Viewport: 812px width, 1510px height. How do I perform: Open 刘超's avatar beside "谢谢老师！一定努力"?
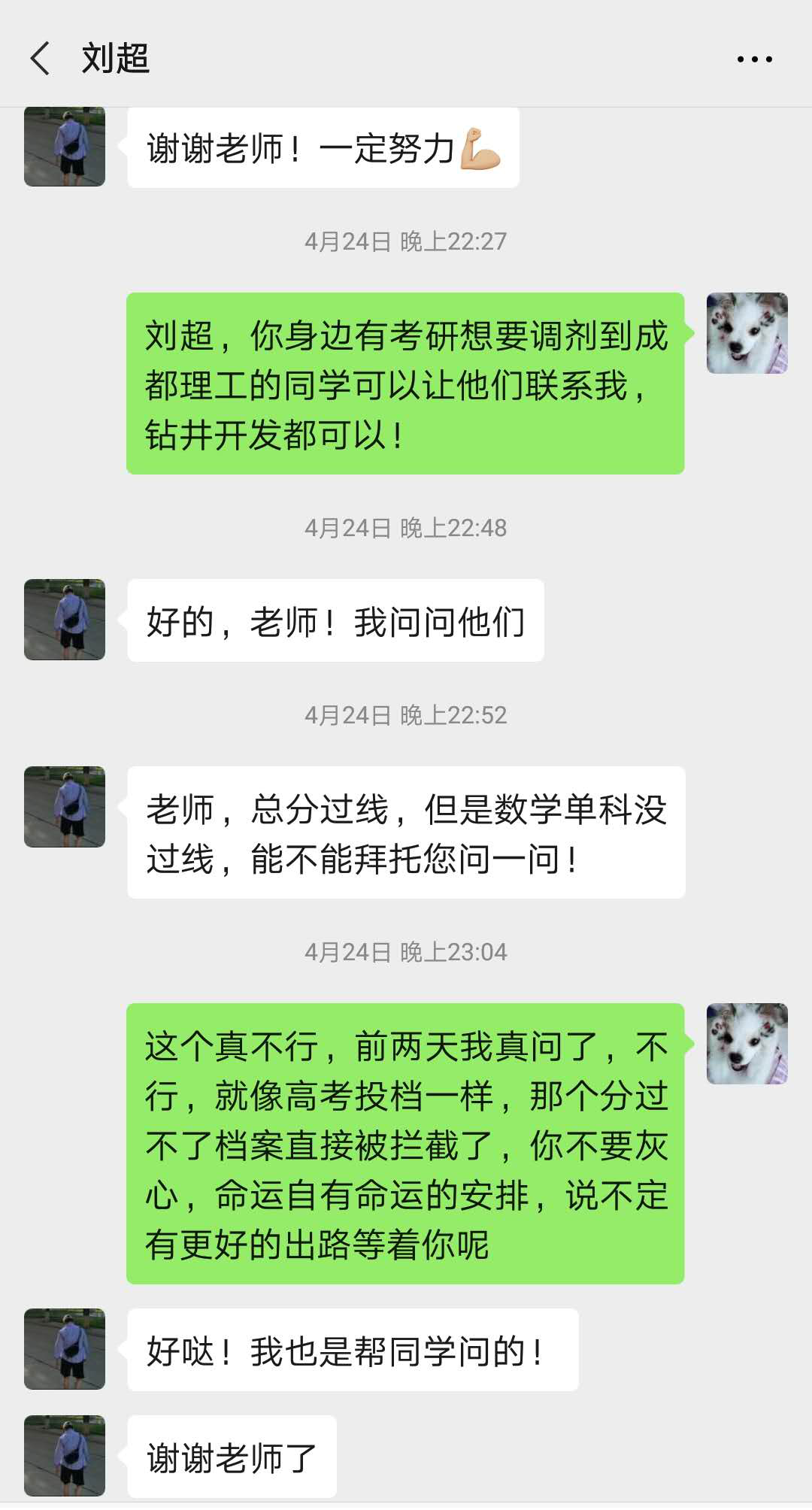coord(65,147)
